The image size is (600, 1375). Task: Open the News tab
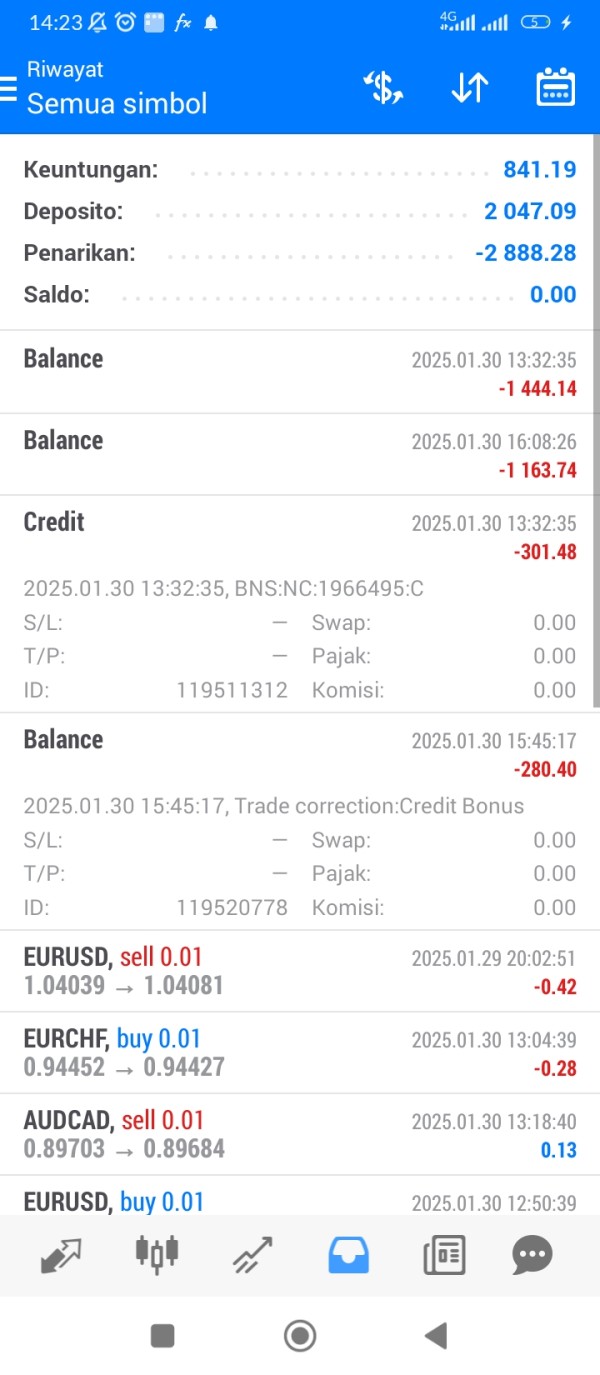[444, 1254]
